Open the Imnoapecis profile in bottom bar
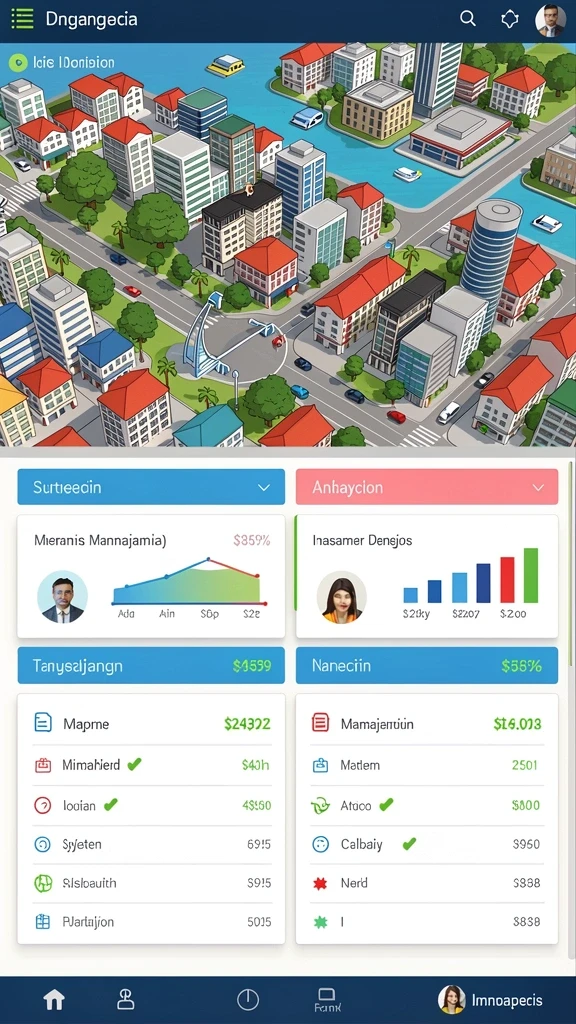This screenshot has width=576, height=1024. 490,1000
